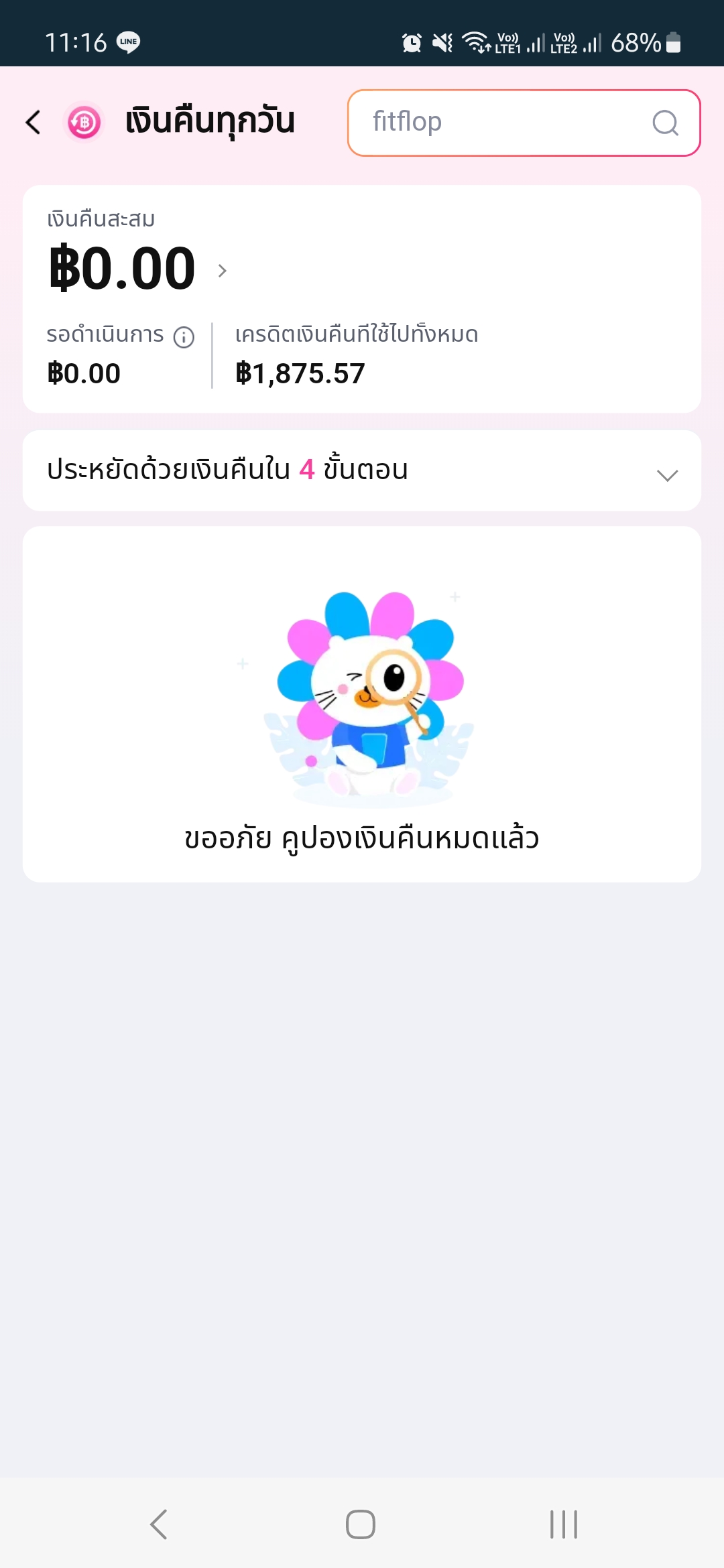This screenshot has width=724, height=1568.
Task: Go back using the header arrow
Action: (x=34, y=122)
